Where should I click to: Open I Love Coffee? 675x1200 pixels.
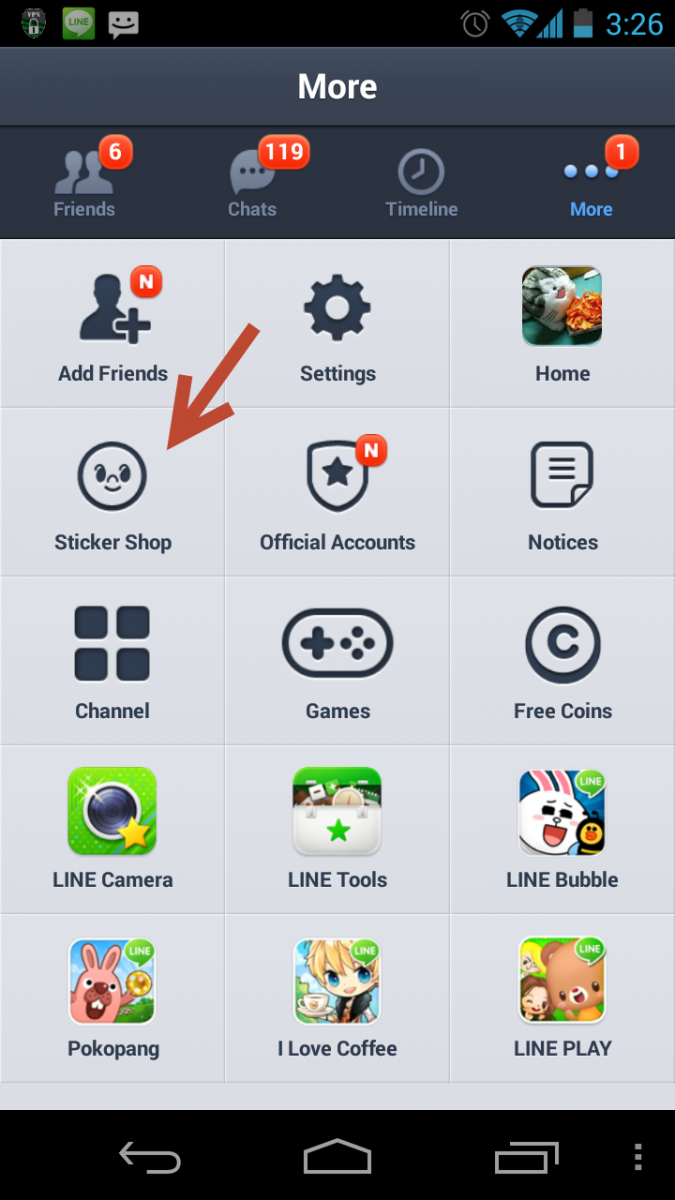click(x=337, y=998)
